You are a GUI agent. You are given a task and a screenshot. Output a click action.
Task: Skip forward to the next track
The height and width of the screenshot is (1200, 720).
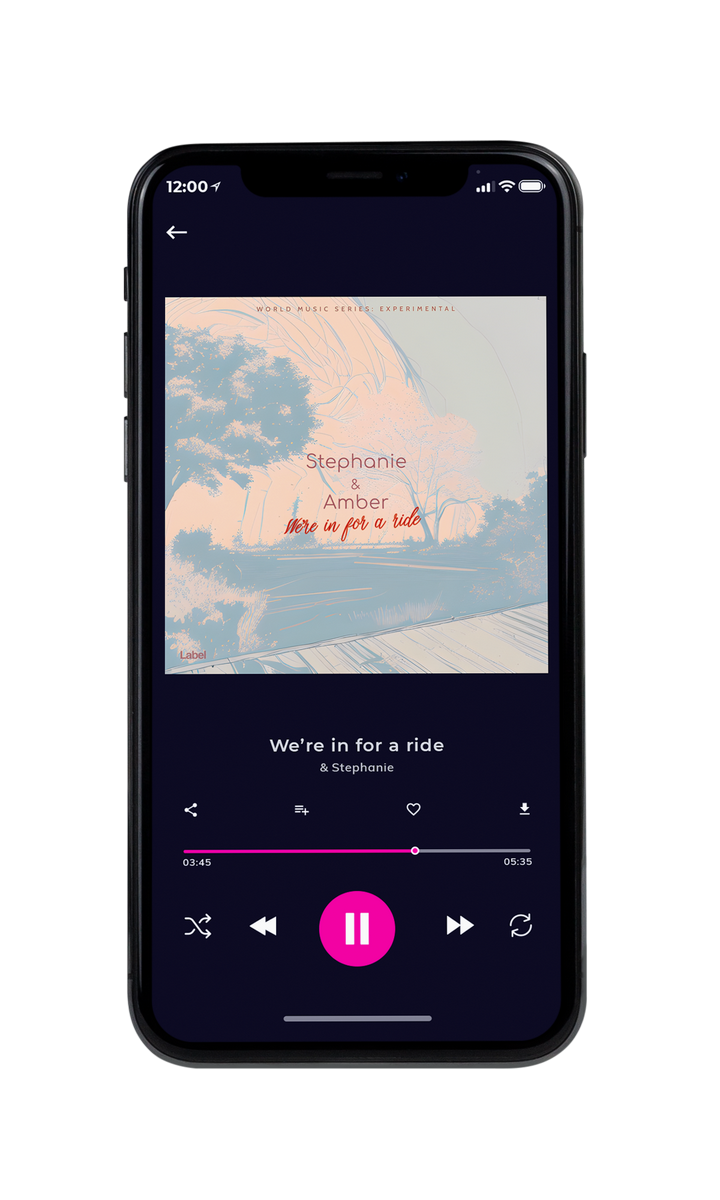[x=460, y=926]
